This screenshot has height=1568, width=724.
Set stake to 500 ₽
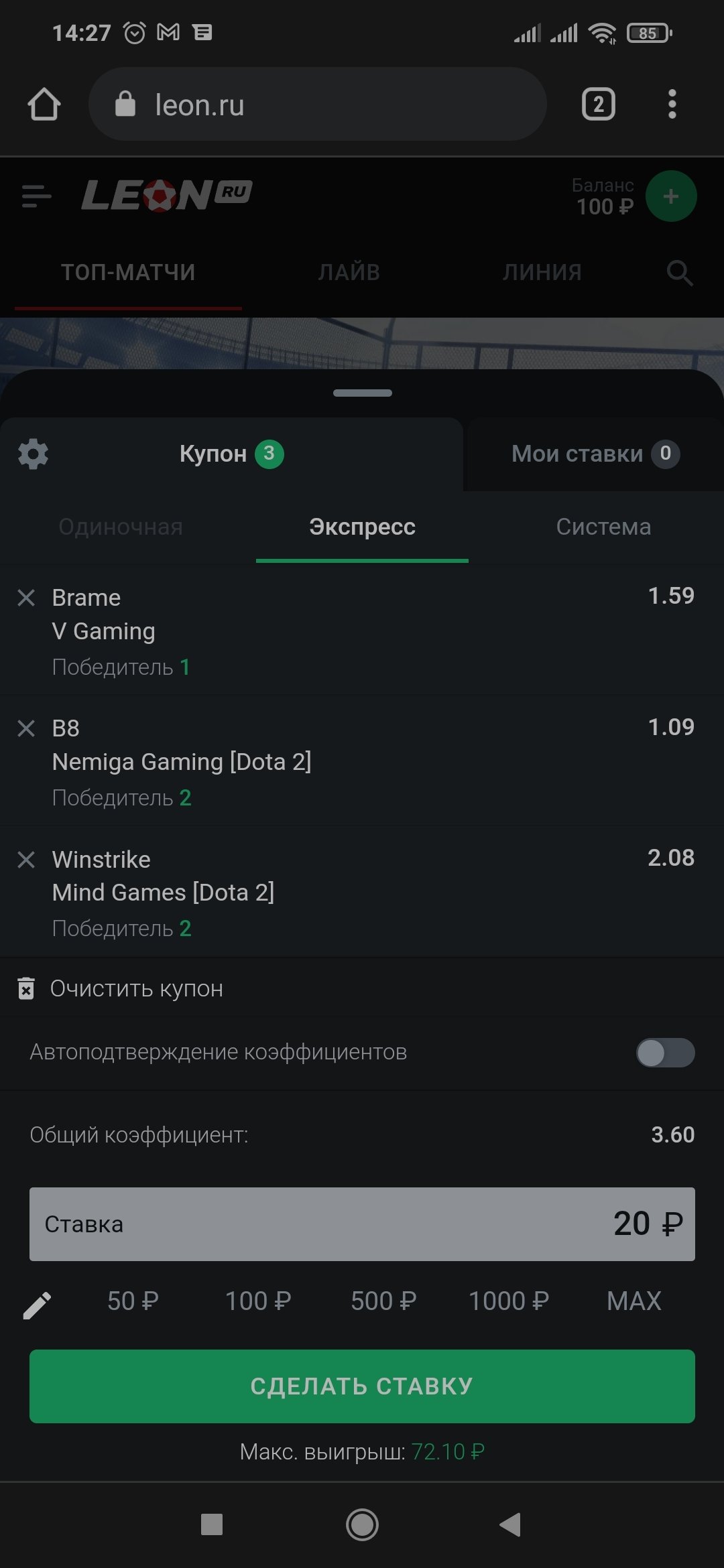(383, 1301)
